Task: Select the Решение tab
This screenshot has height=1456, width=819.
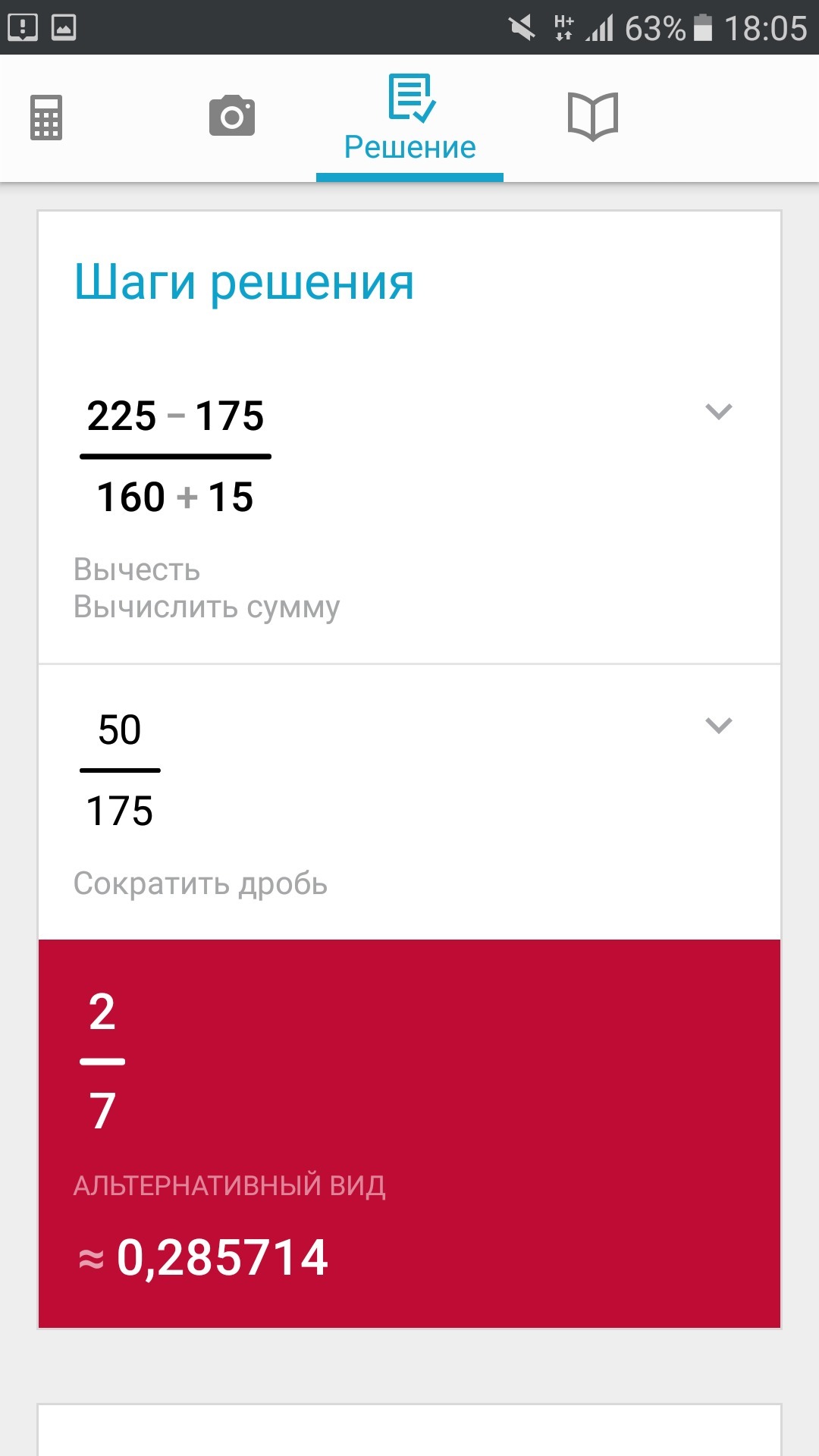Action: tap(409, 119)
